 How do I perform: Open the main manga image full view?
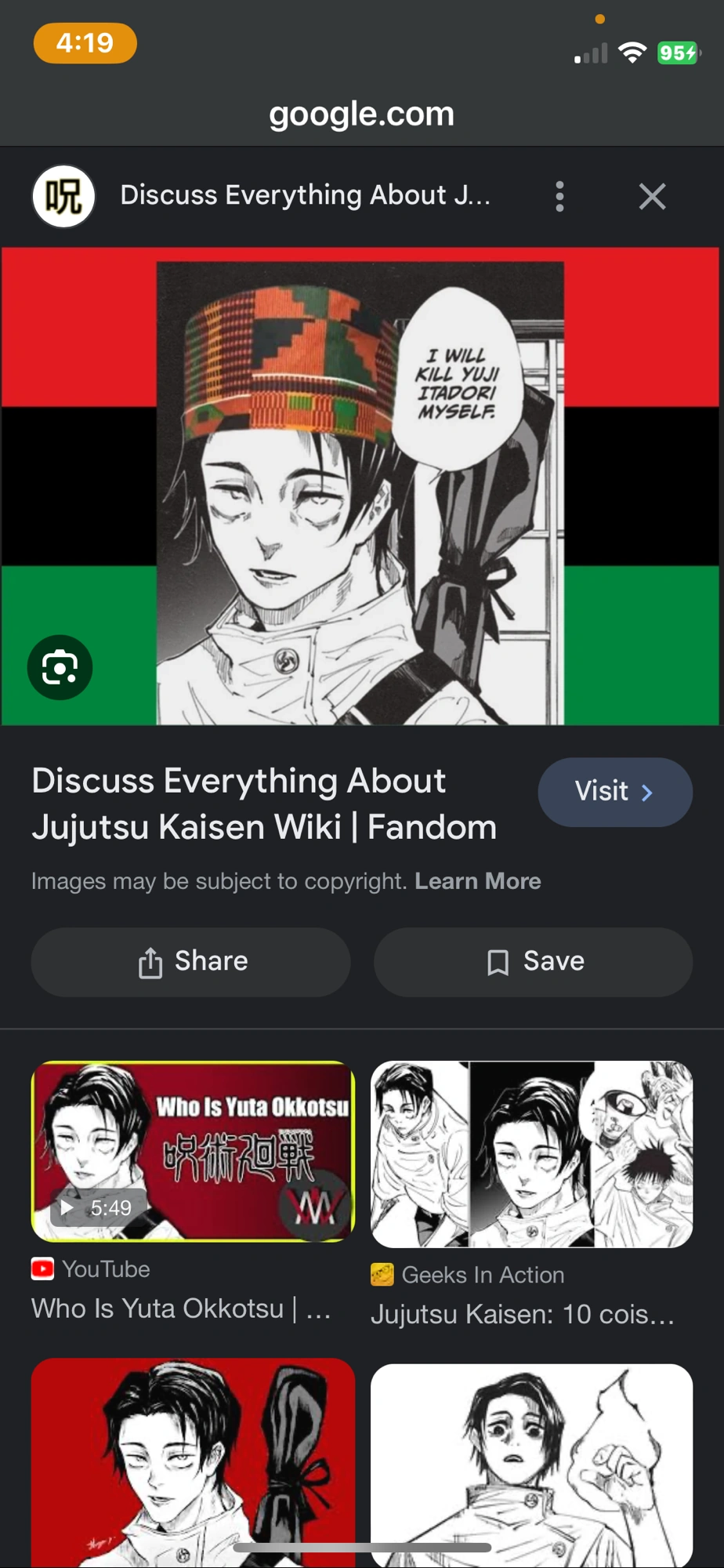[360, 486]
